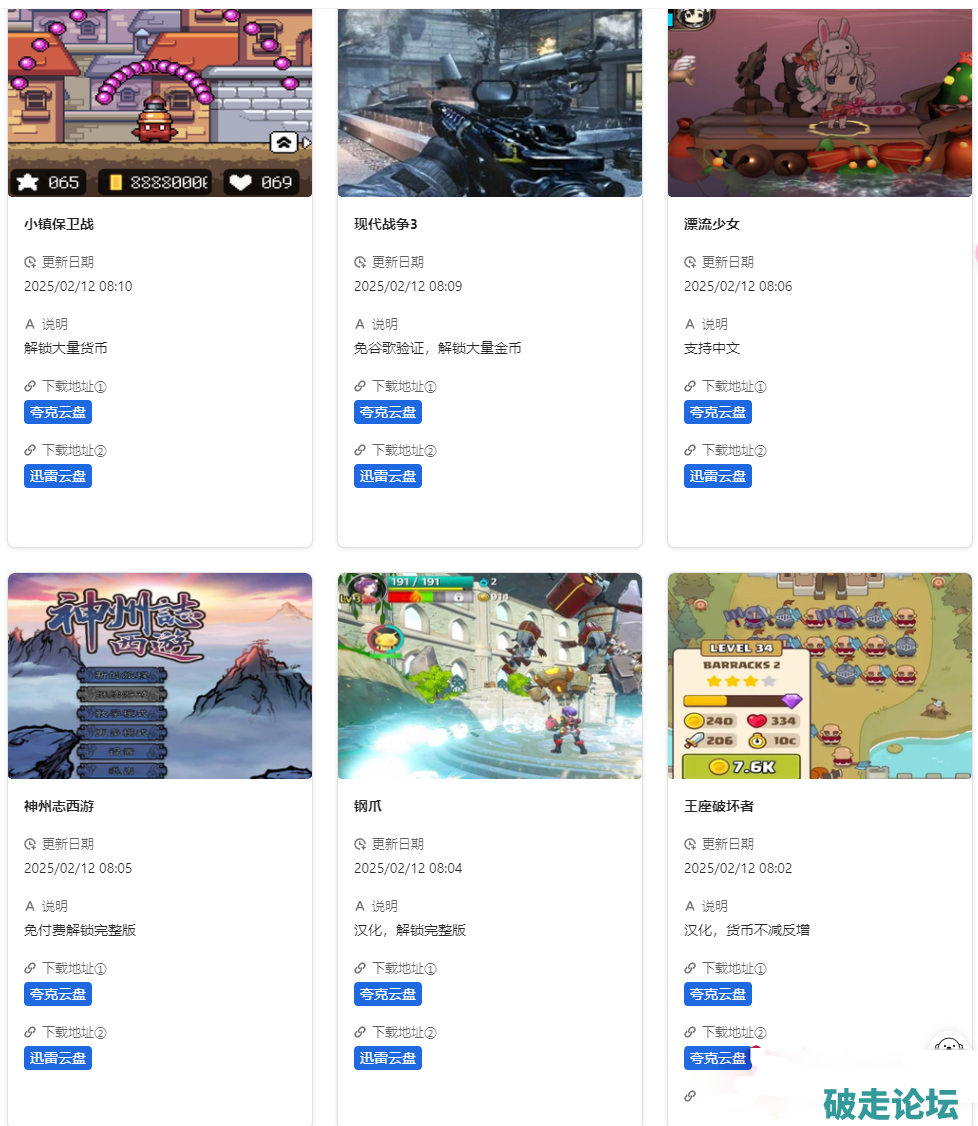The image size is (978, 1126).
Task: Select 夸克云盘 download for 钢爪
Action: 388,994
